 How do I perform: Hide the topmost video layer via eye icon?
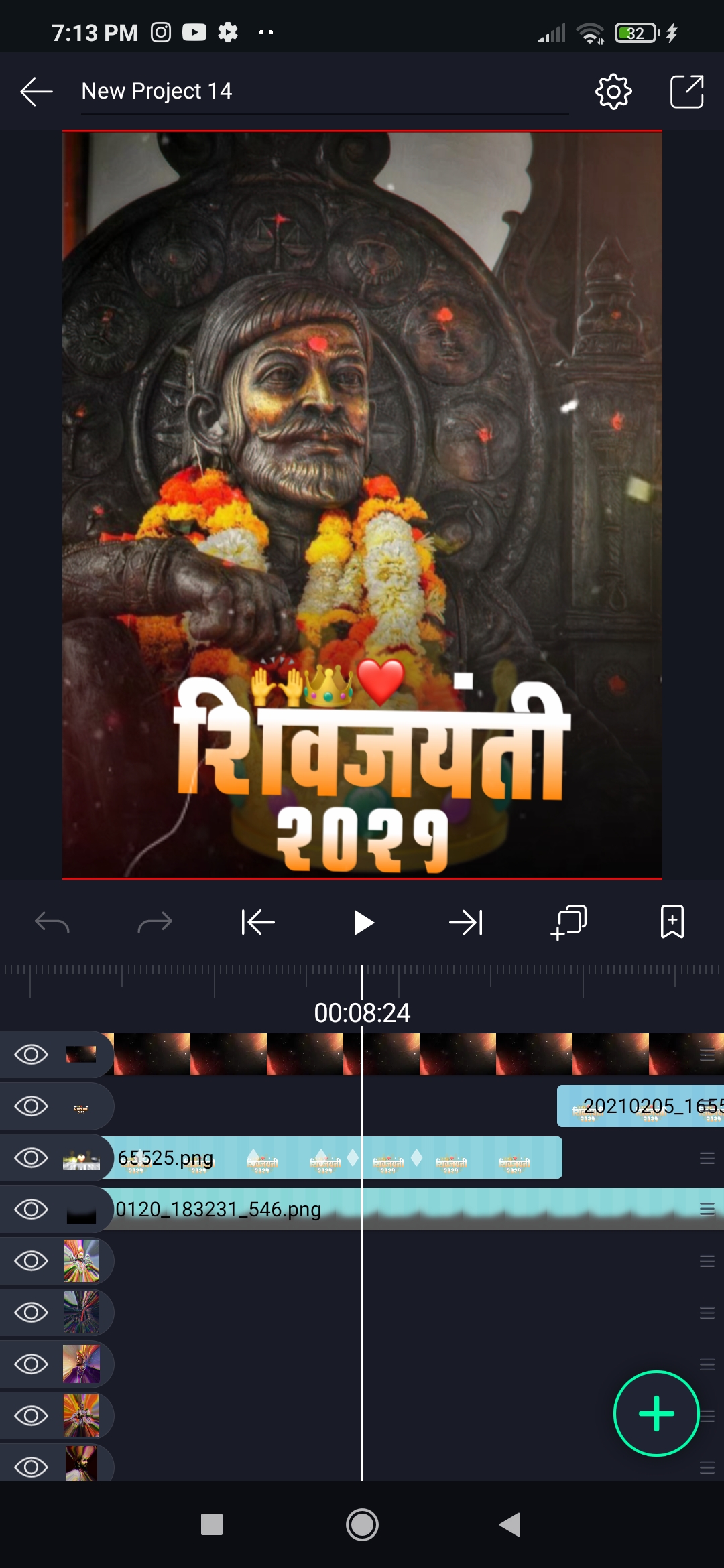point(32,1054)
